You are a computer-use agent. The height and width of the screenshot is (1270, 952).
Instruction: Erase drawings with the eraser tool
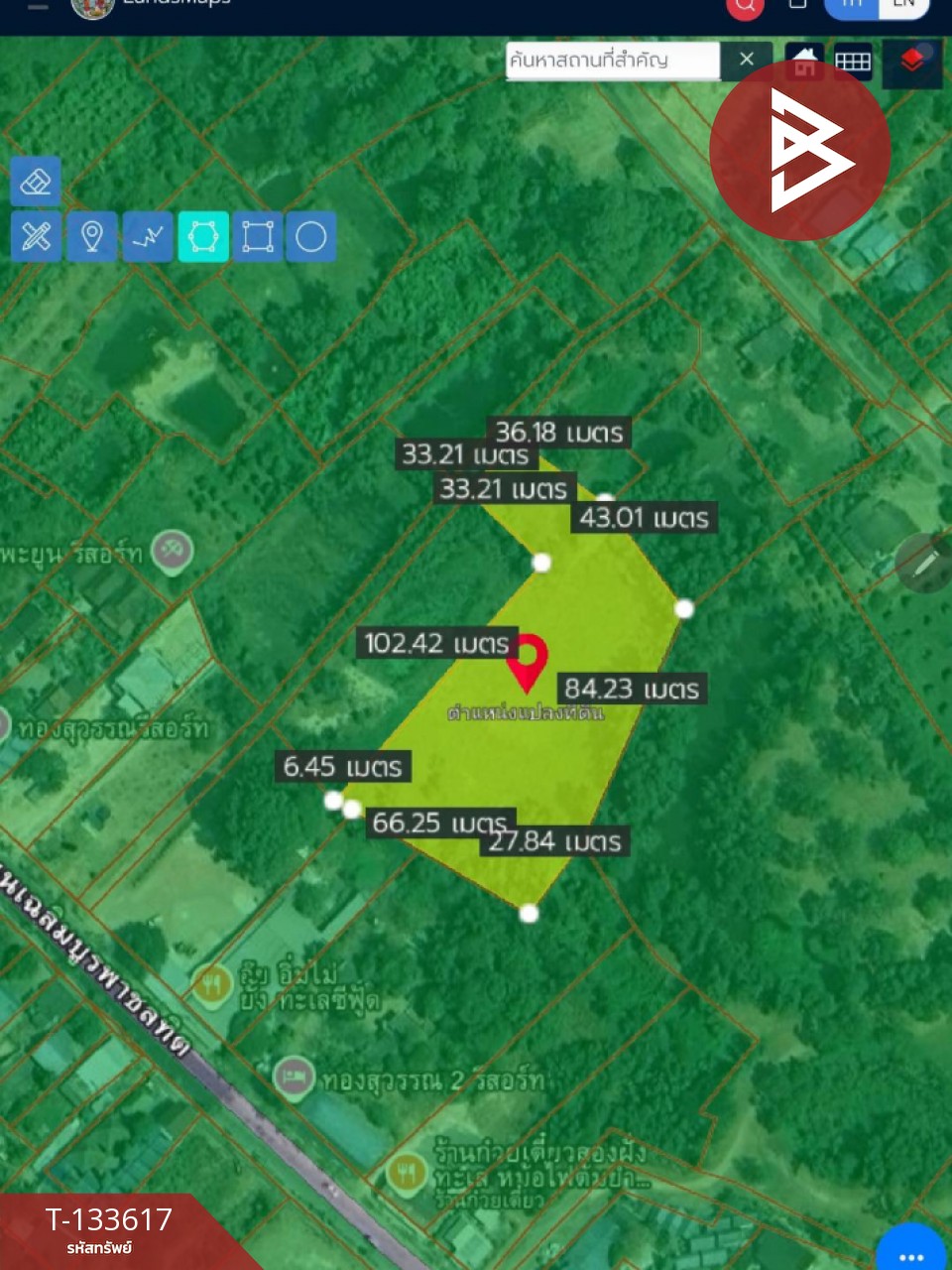36,182
